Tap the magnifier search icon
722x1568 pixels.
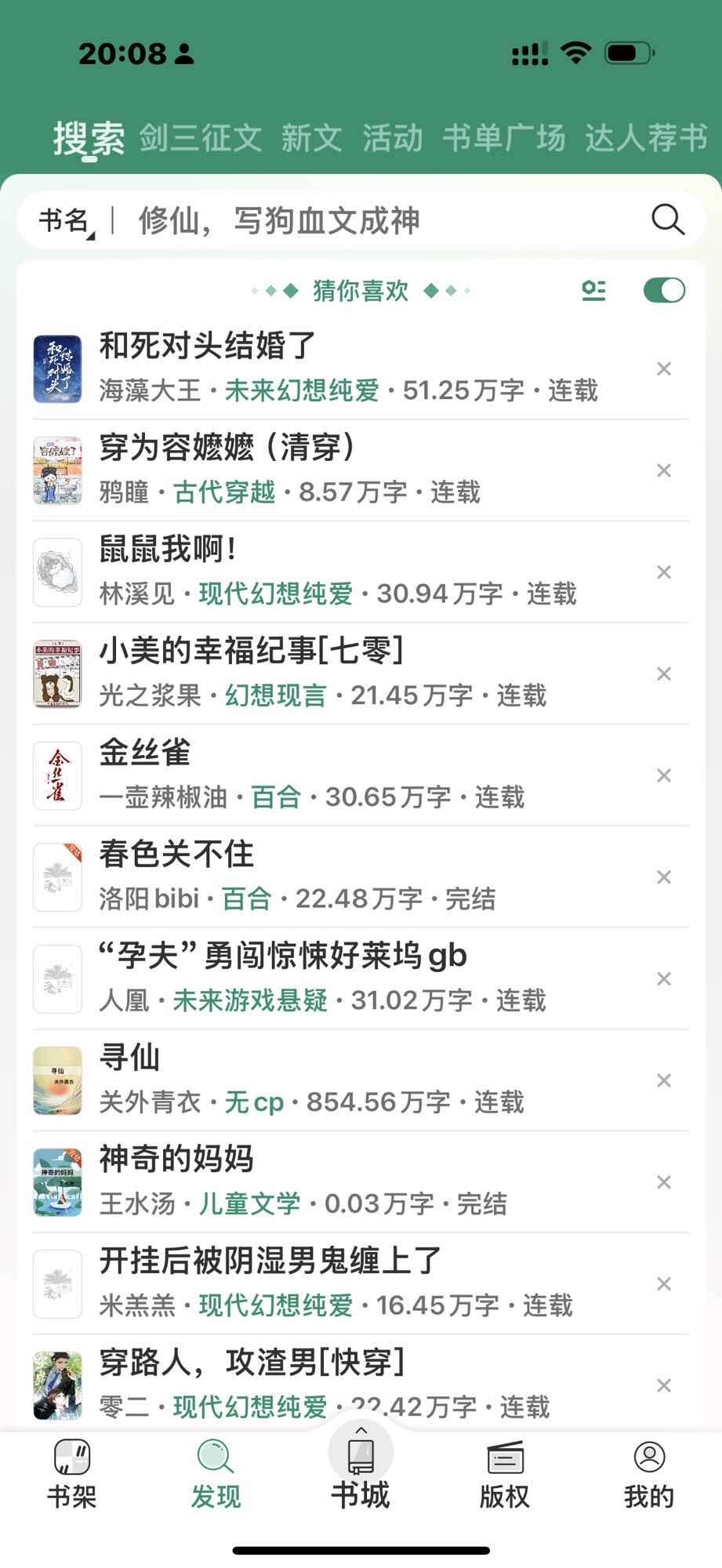[x=667, y=220]
